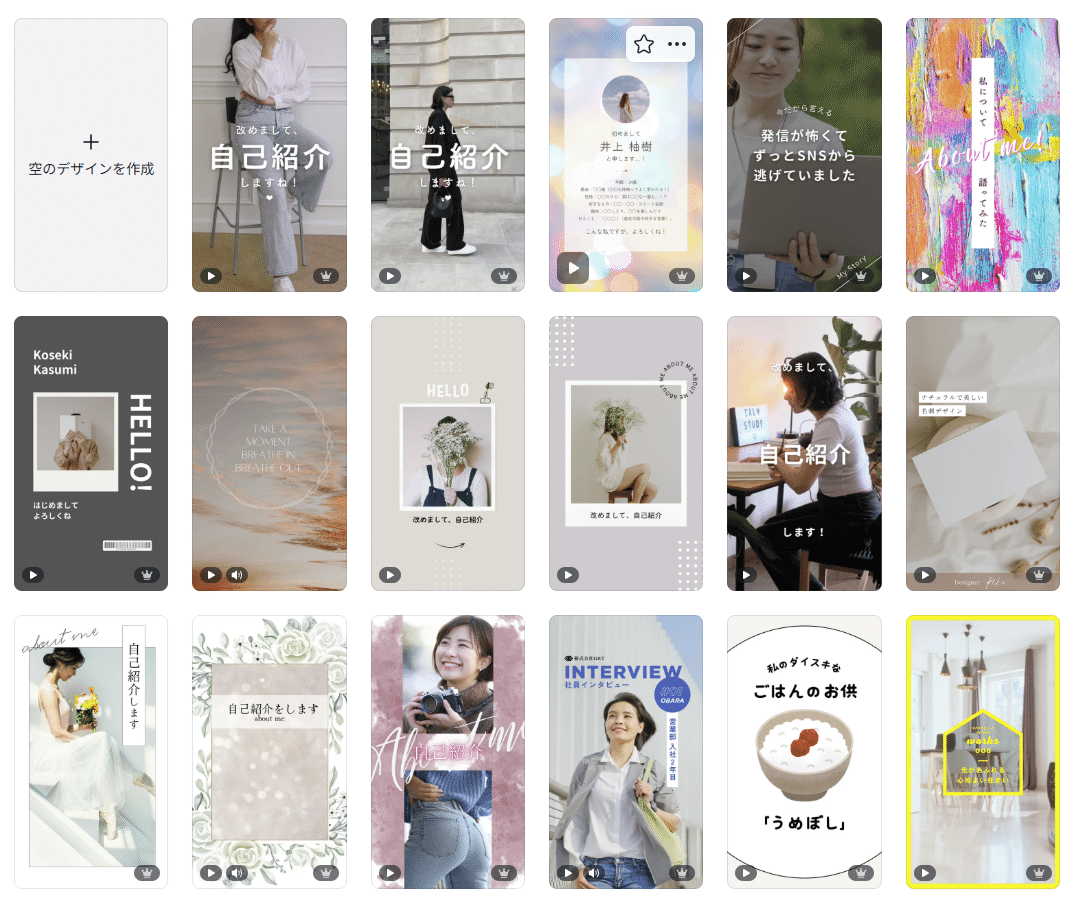Screen dimensions: 1085x906
Task: Open the ごはんのお供 うめぼし template
Action: (x=804, y=752)
